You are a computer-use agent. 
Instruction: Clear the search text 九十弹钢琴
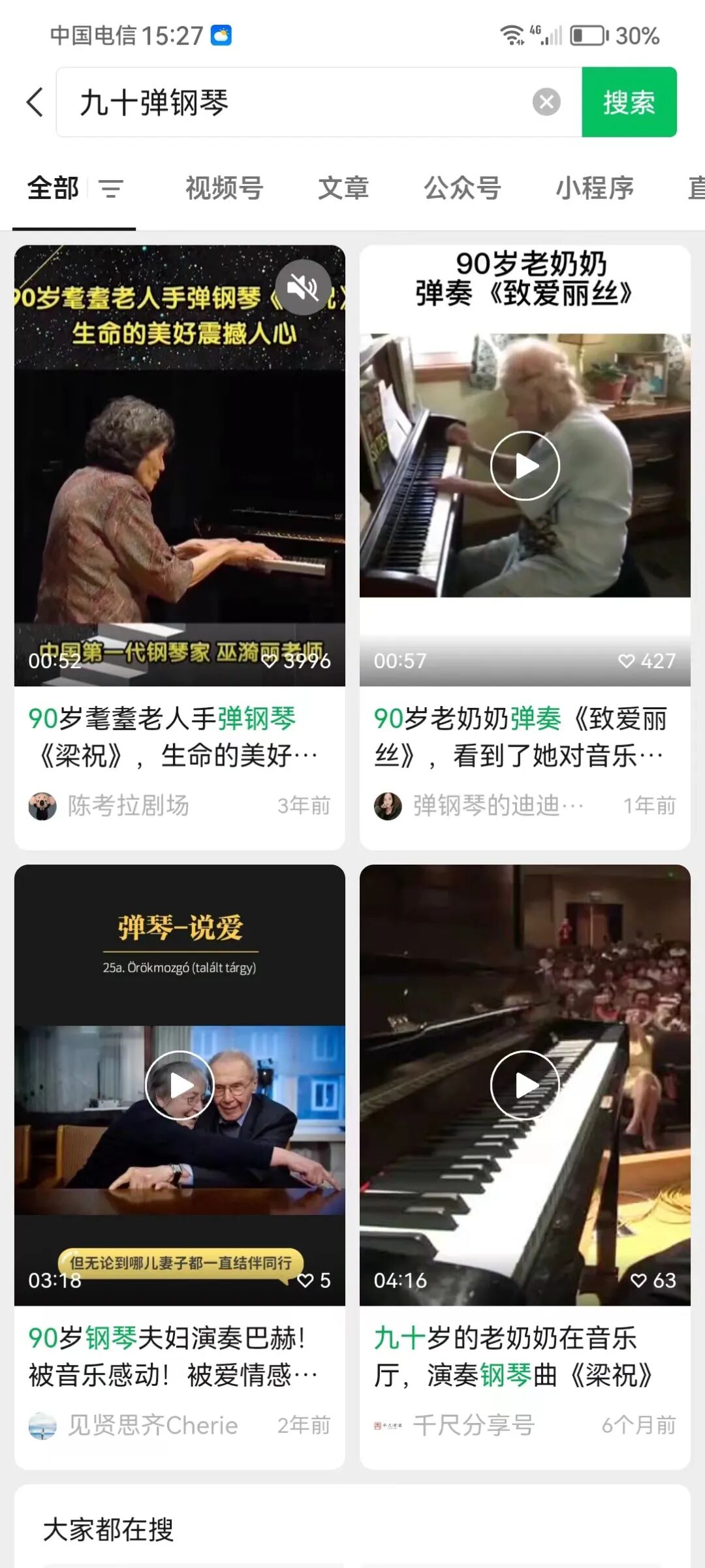546,102
